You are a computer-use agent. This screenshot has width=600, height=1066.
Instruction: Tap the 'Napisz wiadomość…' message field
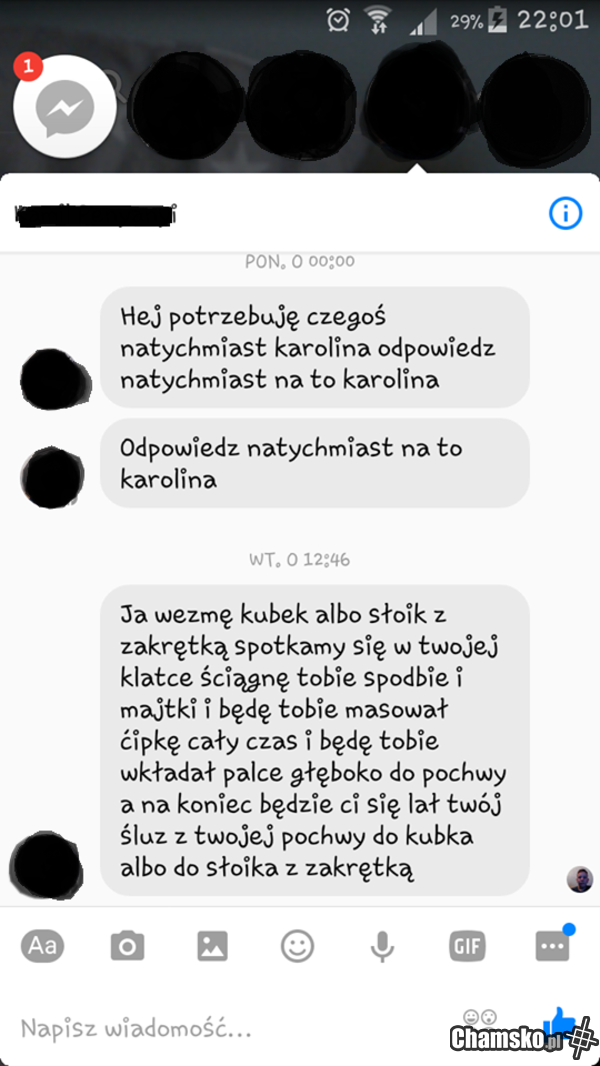tap(200, 1028)
